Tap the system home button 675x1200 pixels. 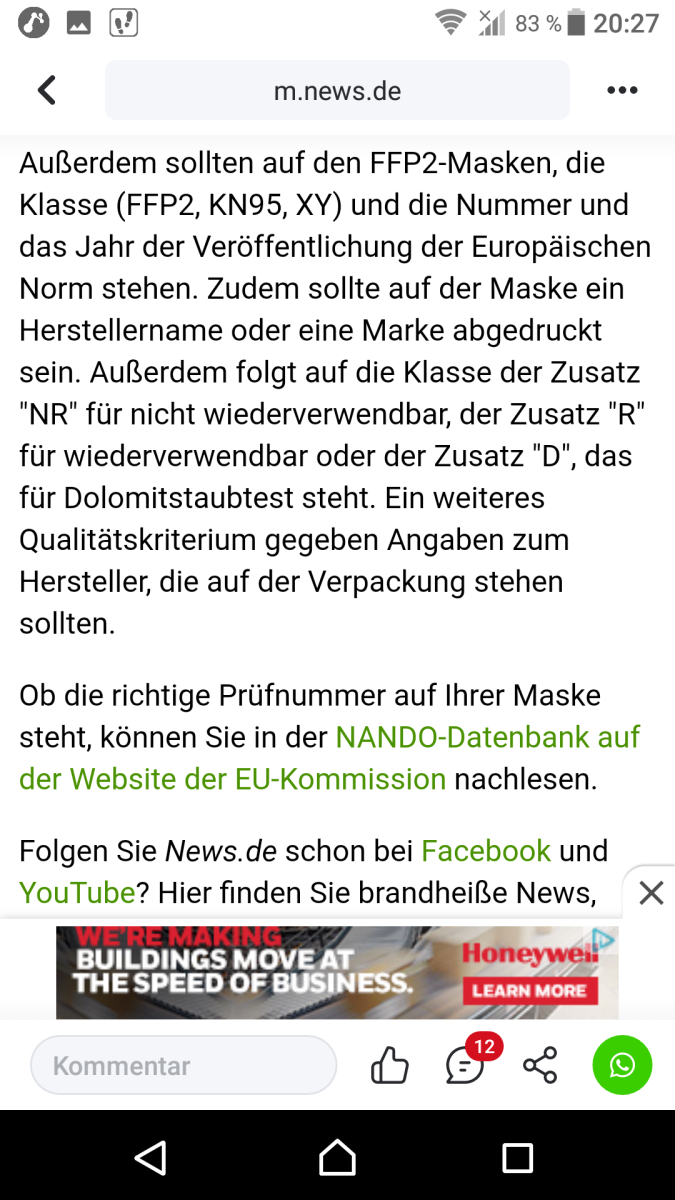point(338,1158)
